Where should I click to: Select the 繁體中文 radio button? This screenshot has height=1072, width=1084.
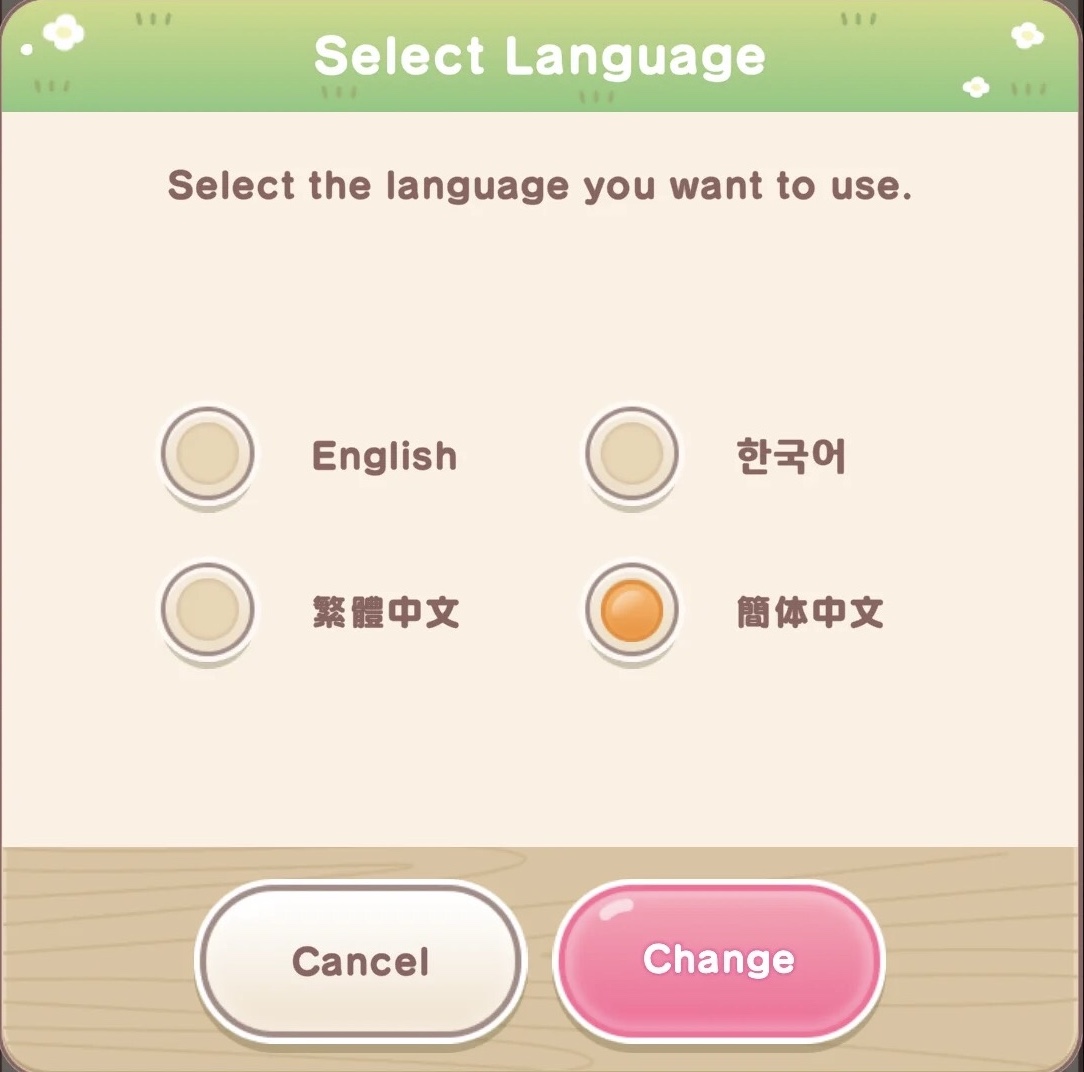208,610
